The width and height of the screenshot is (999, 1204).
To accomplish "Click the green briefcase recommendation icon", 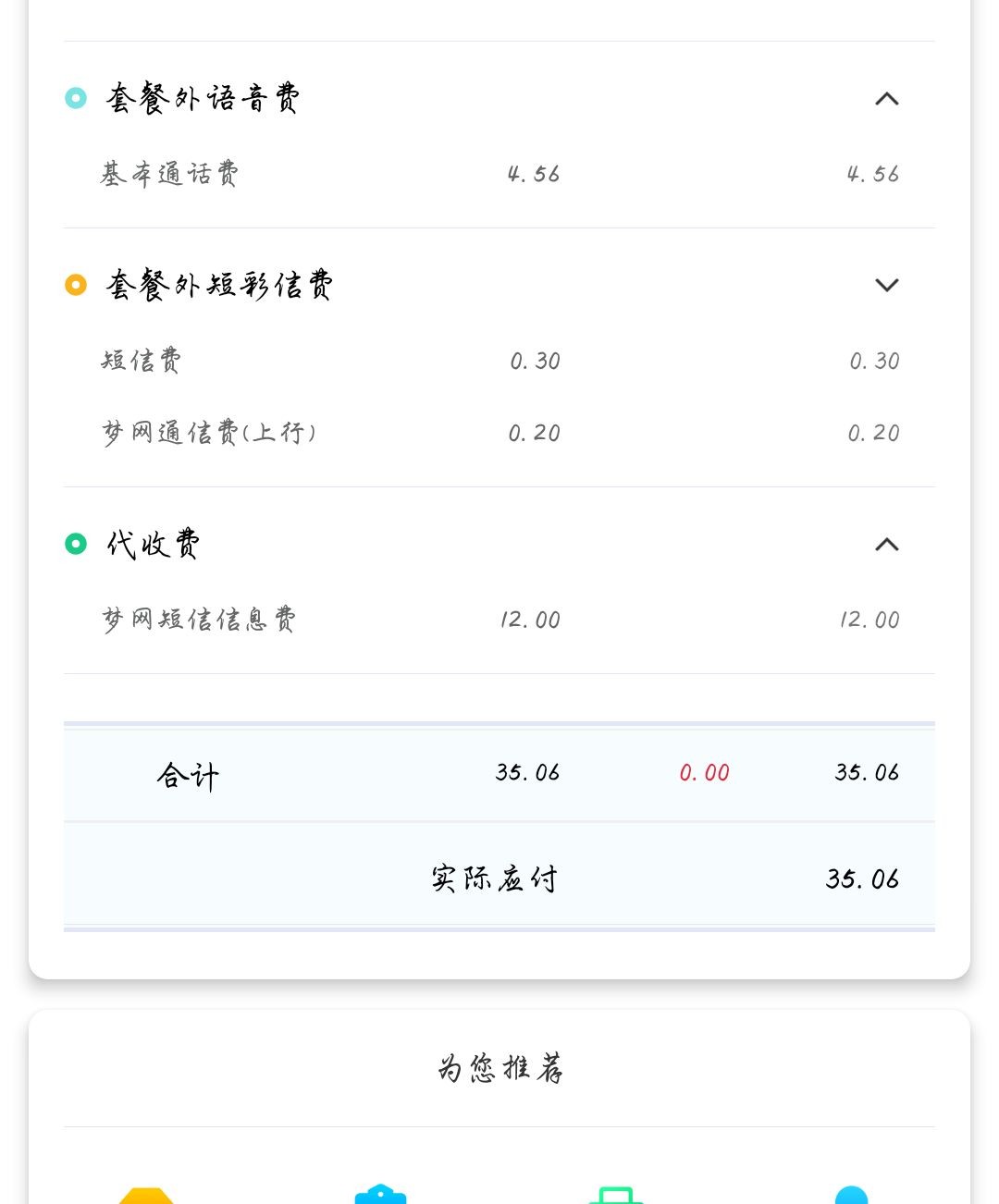I will (x=618, y=1196).
